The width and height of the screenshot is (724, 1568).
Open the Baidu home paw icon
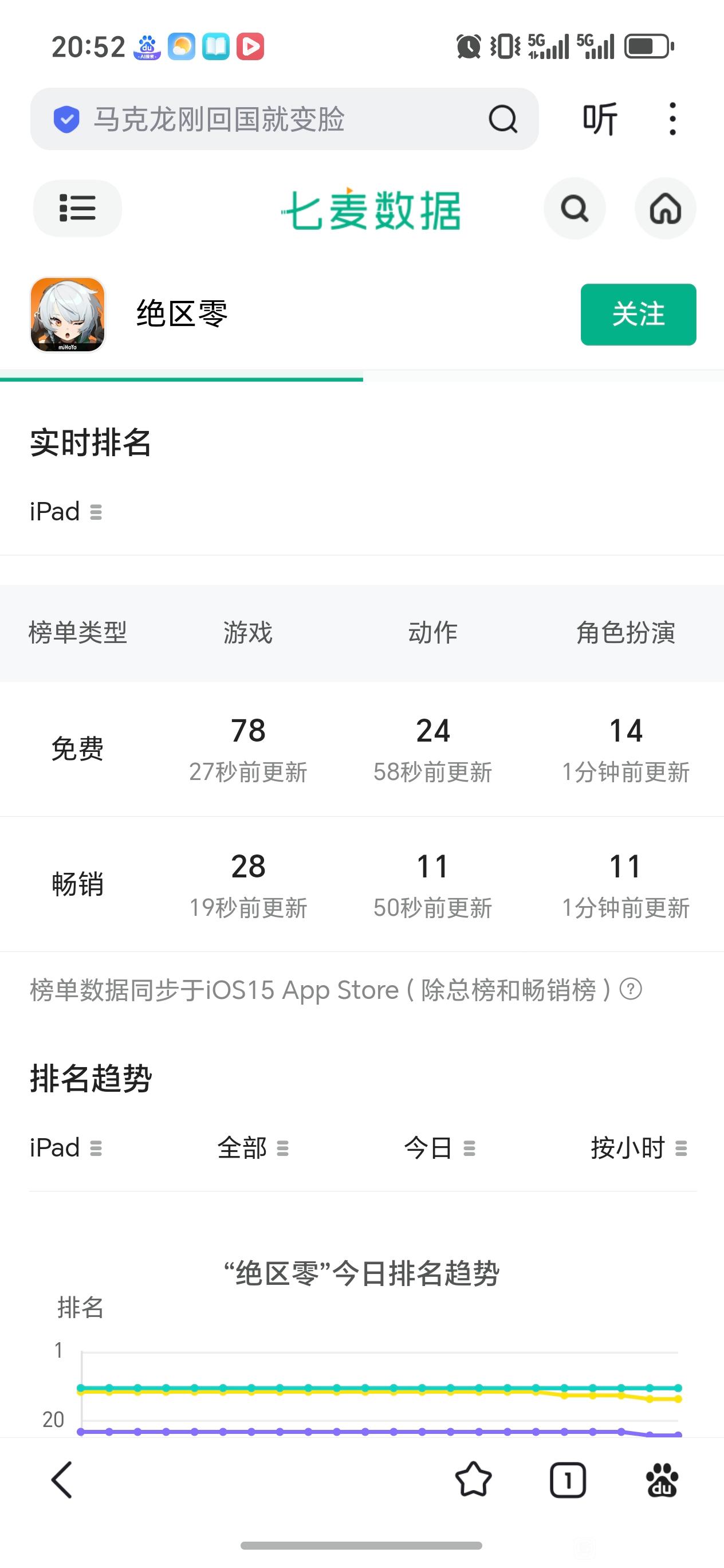tap(662, 1480)
